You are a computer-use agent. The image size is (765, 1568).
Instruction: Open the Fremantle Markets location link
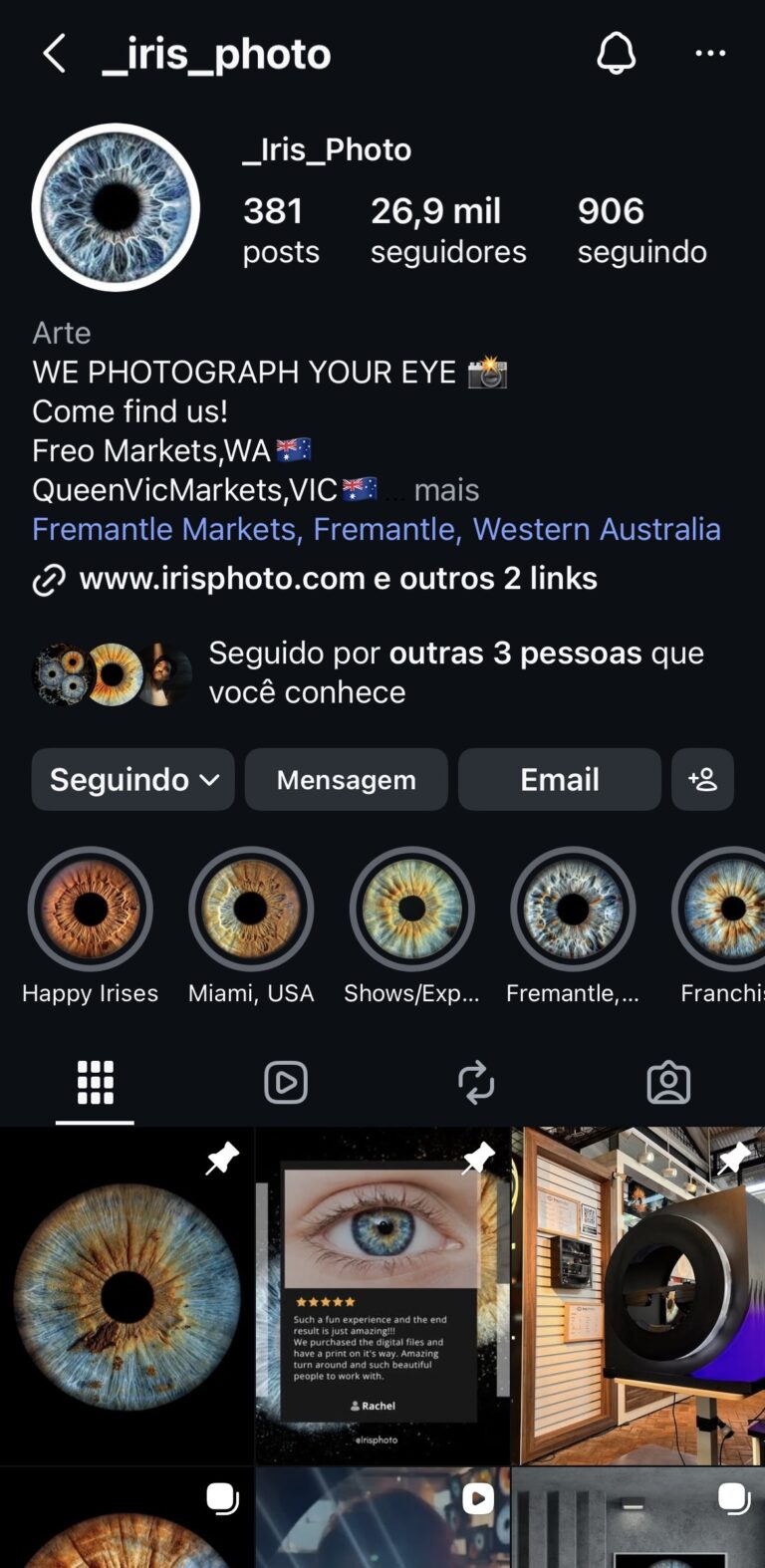(x=376, y=529)
